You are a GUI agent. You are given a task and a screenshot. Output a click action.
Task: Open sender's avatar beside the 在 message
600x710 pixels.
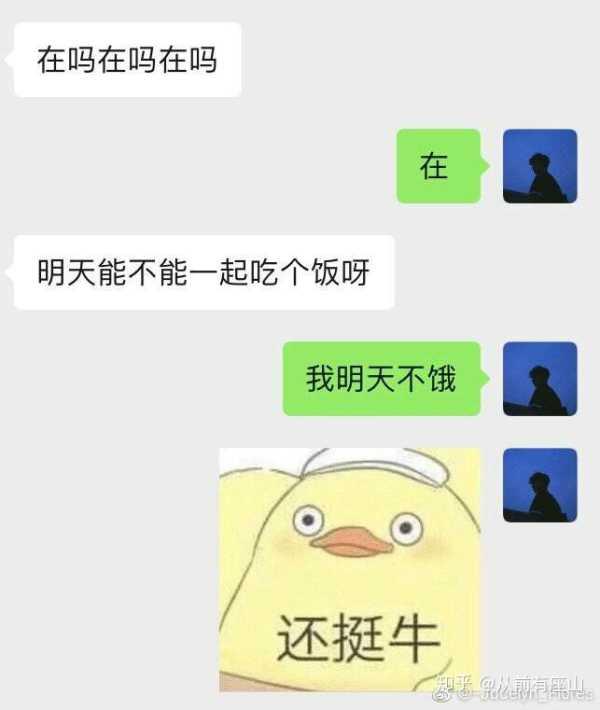(539, 166)
